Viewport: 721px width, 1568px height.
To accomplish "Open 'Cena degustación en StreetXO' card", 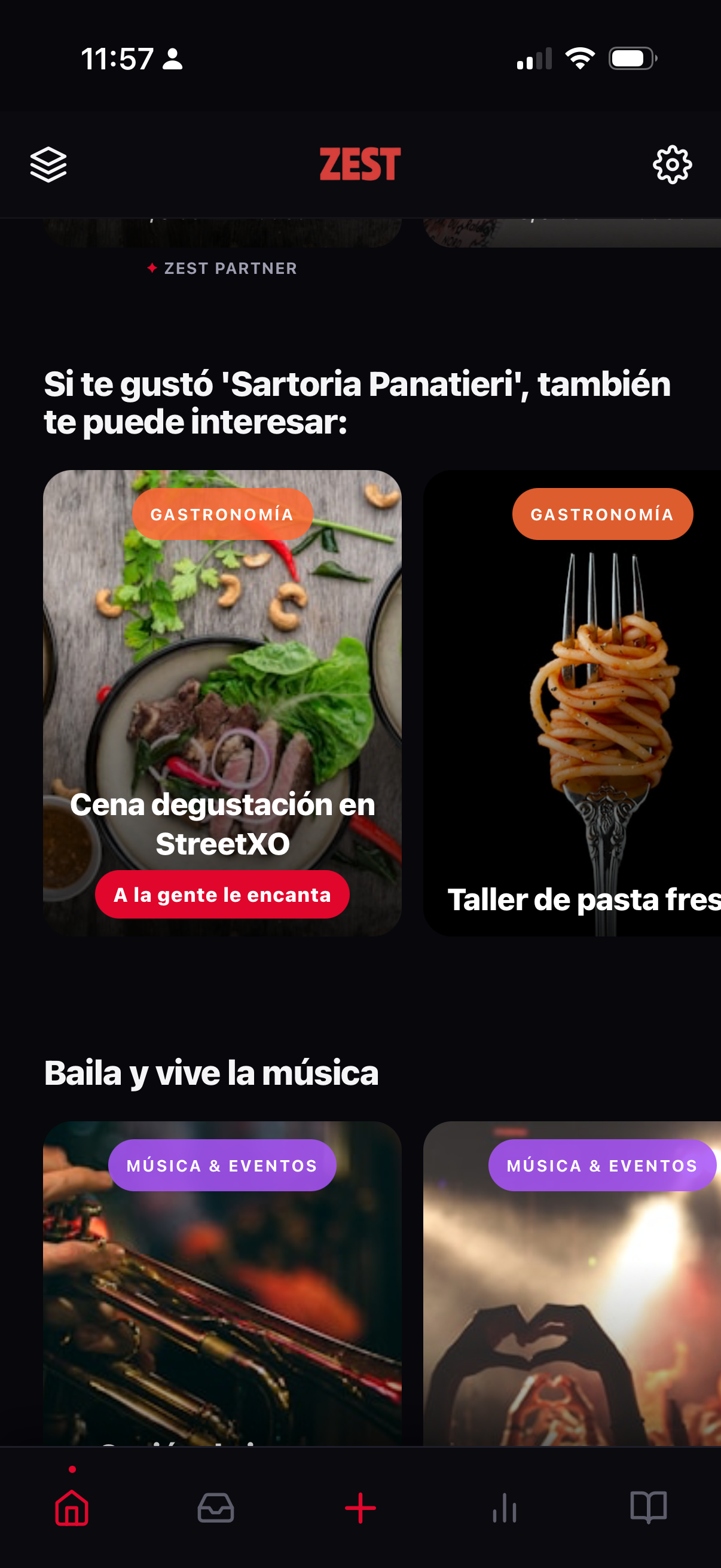I will click(222, 700).
